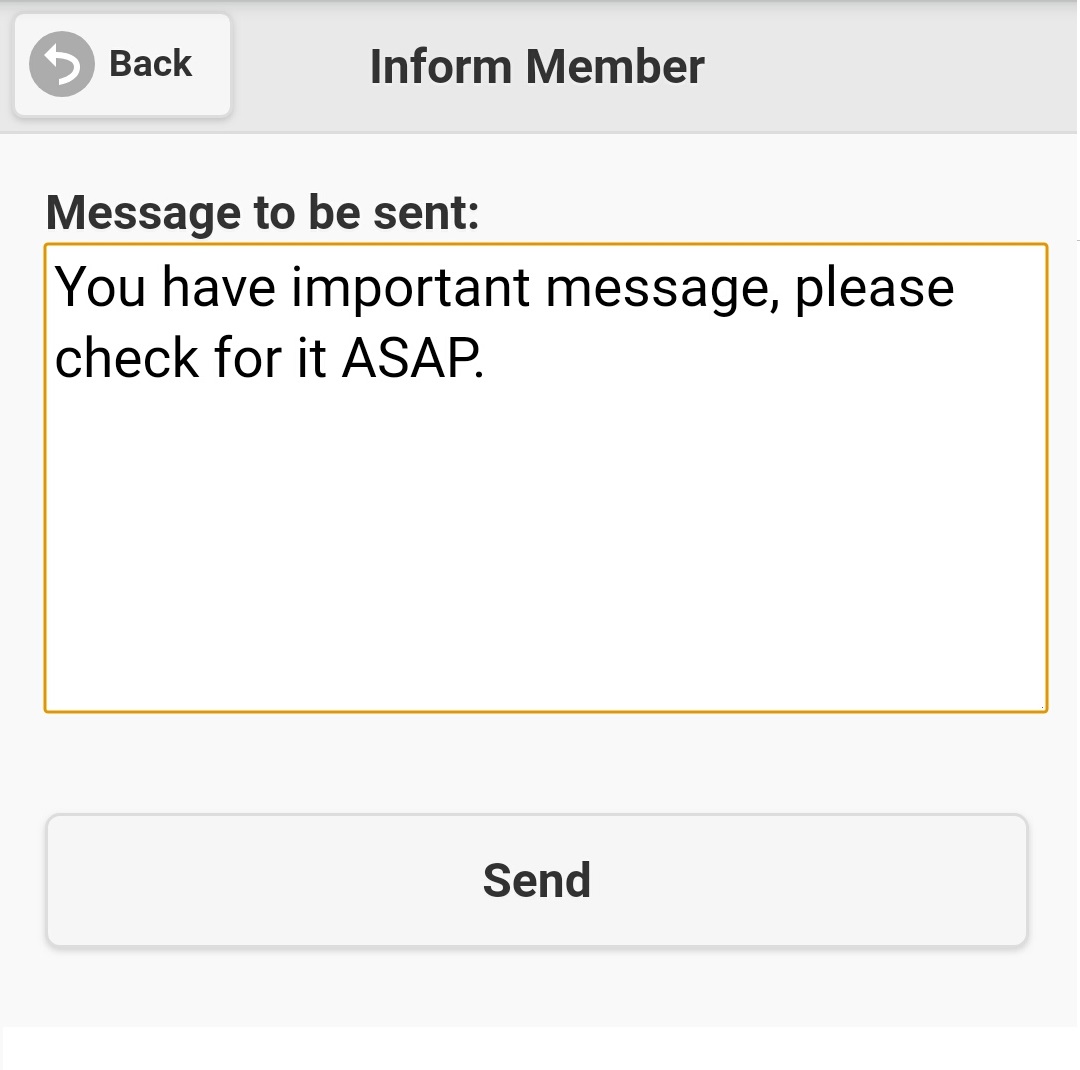The height and width of the screenshot is (1070, 1080).
Task: Send the message to the member
Action: tap(537, 880)
